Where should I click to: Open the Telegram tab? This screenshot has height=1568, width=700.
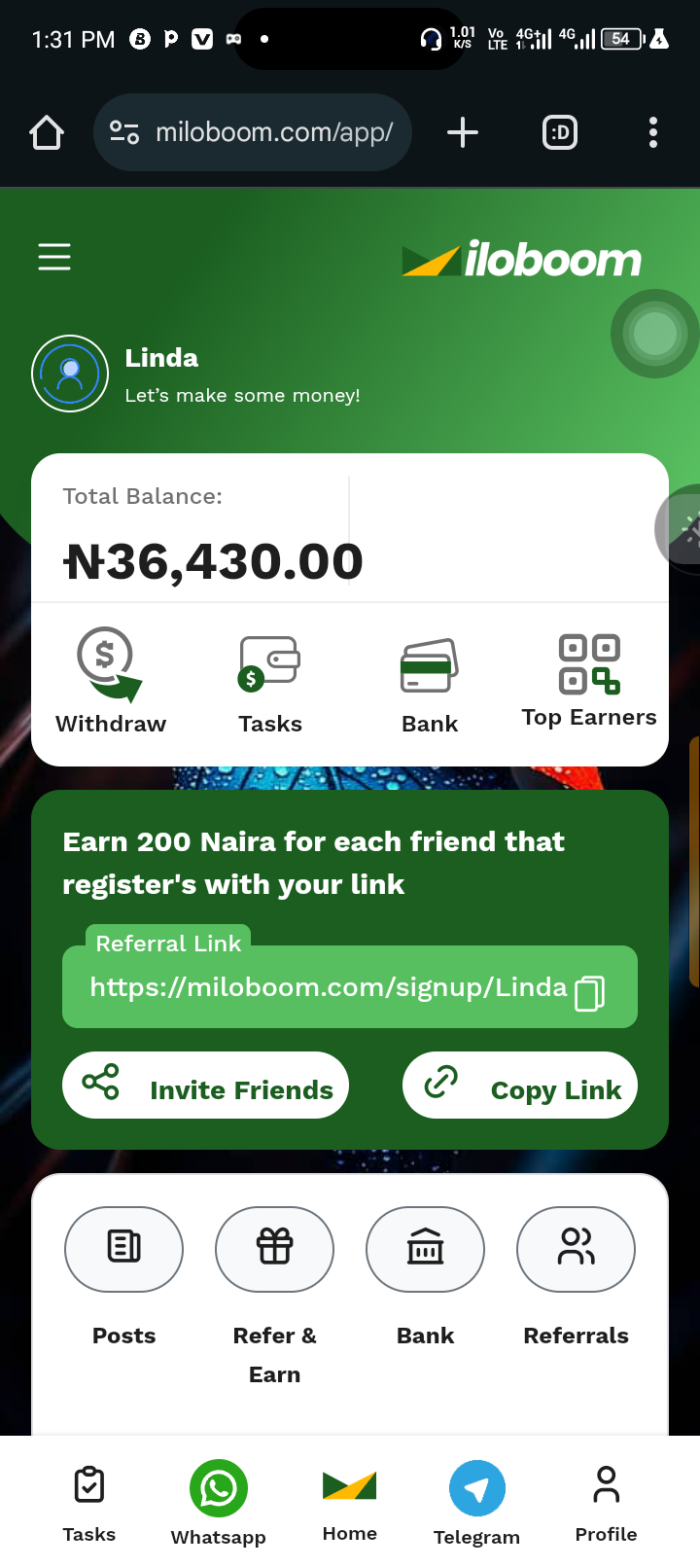[x=476, y=1504]
